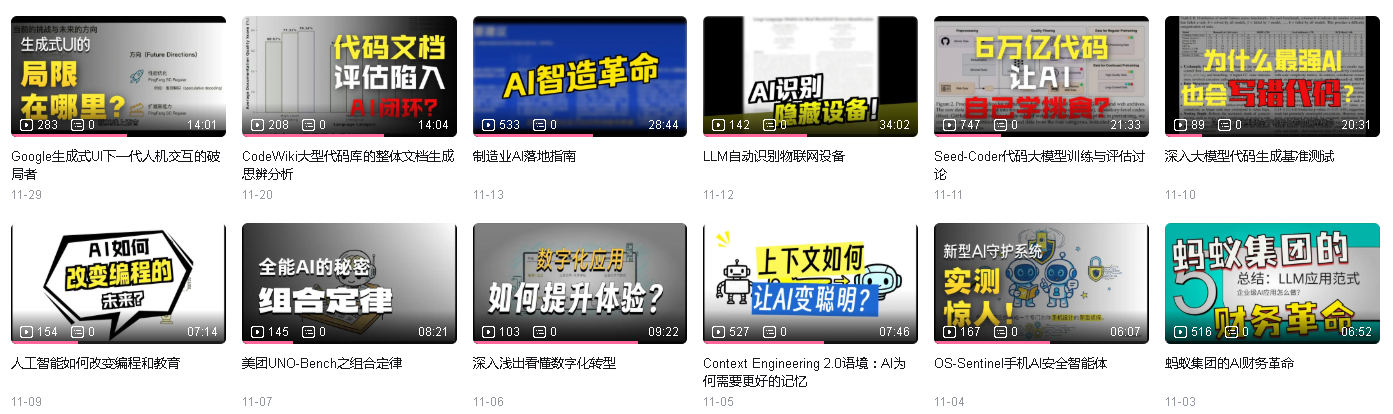Play the Context Engineering 2.0 video
Viewport: 1393px width, 414px height.
pyautogui.click(x=810, y=283)
